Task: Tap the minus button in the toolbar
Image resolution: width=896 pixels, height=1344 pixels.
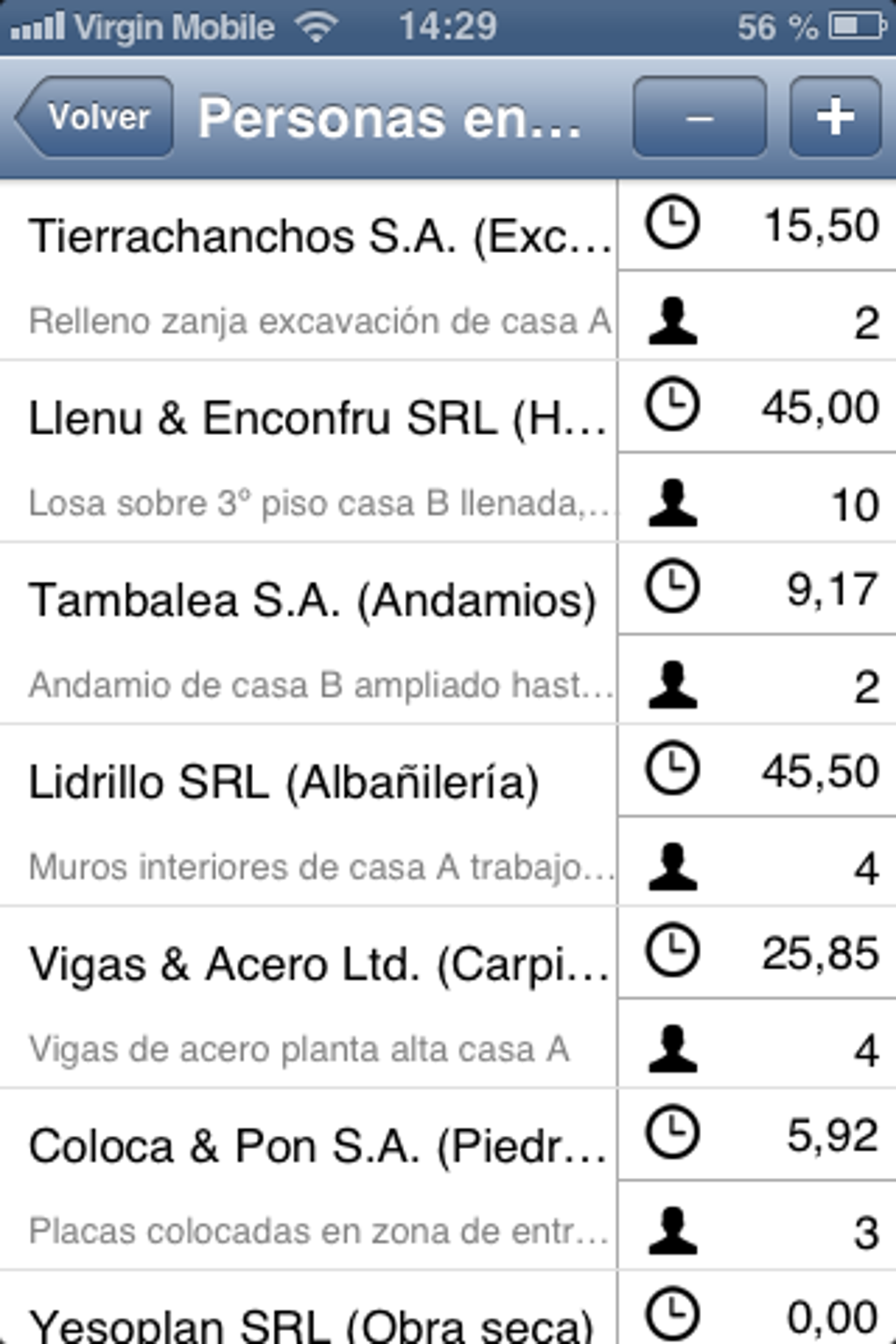Action: 699,117
